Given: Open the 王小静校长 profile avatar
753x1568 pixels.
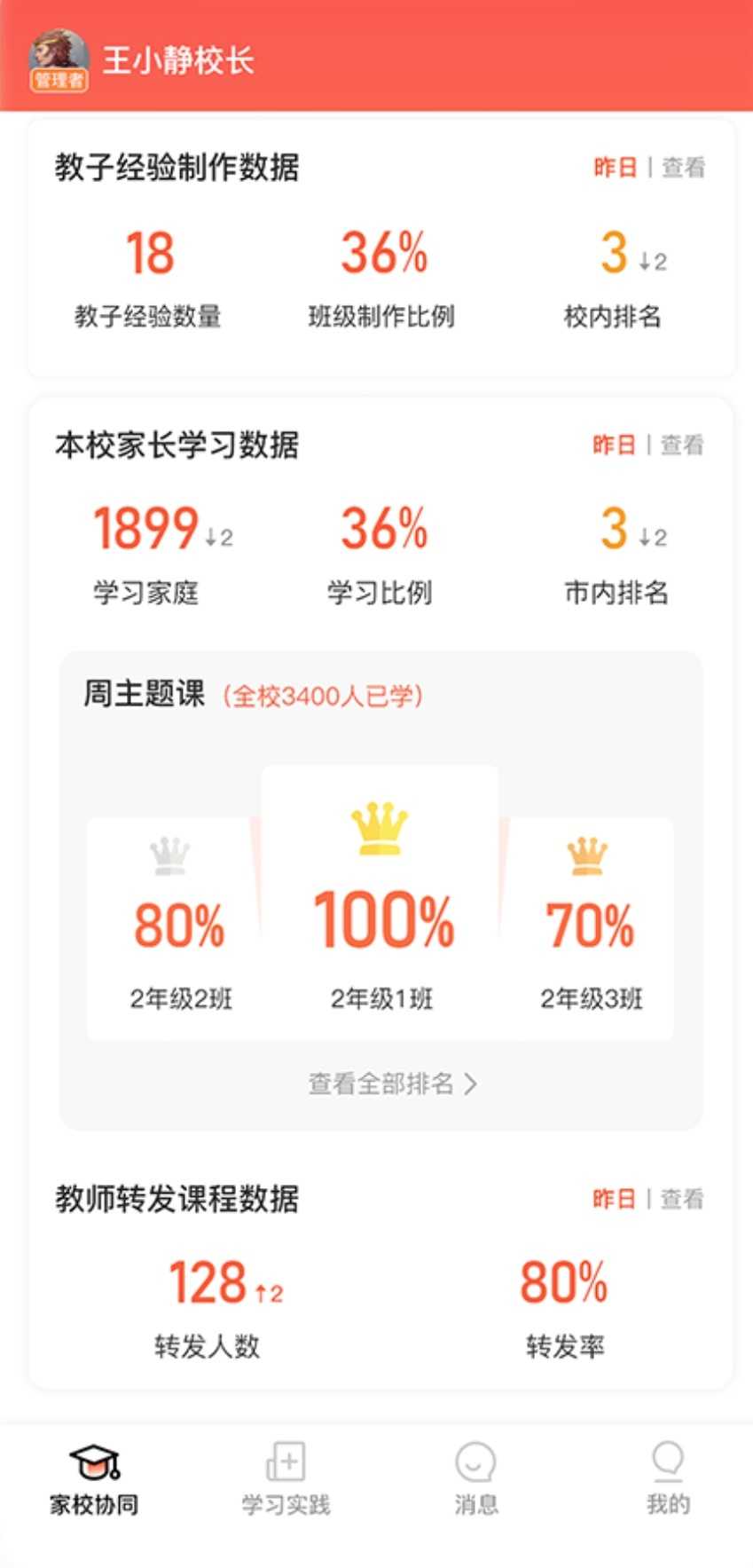Looking at the screenshot, I should pos(59,59).
